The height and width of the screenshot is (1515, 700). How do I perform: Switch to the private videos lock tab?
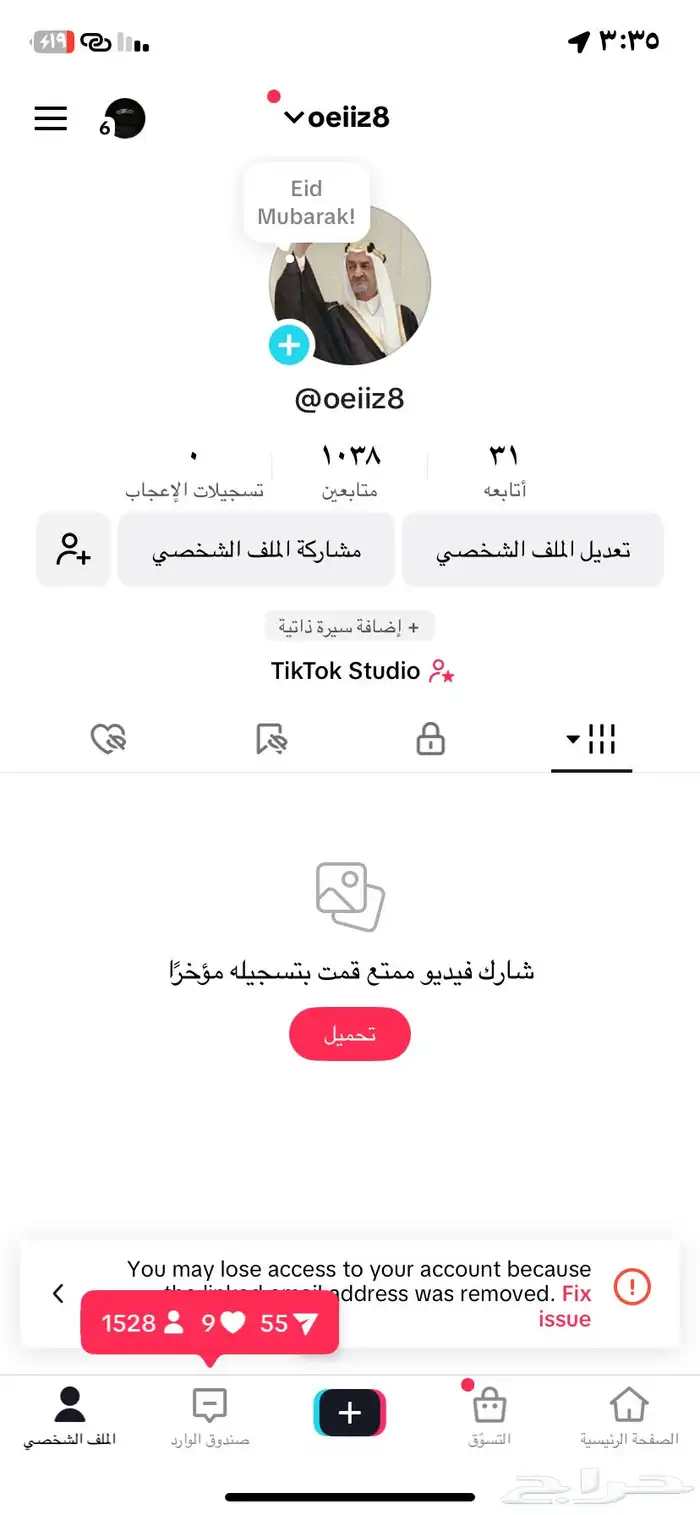click(x=430, y=741)
